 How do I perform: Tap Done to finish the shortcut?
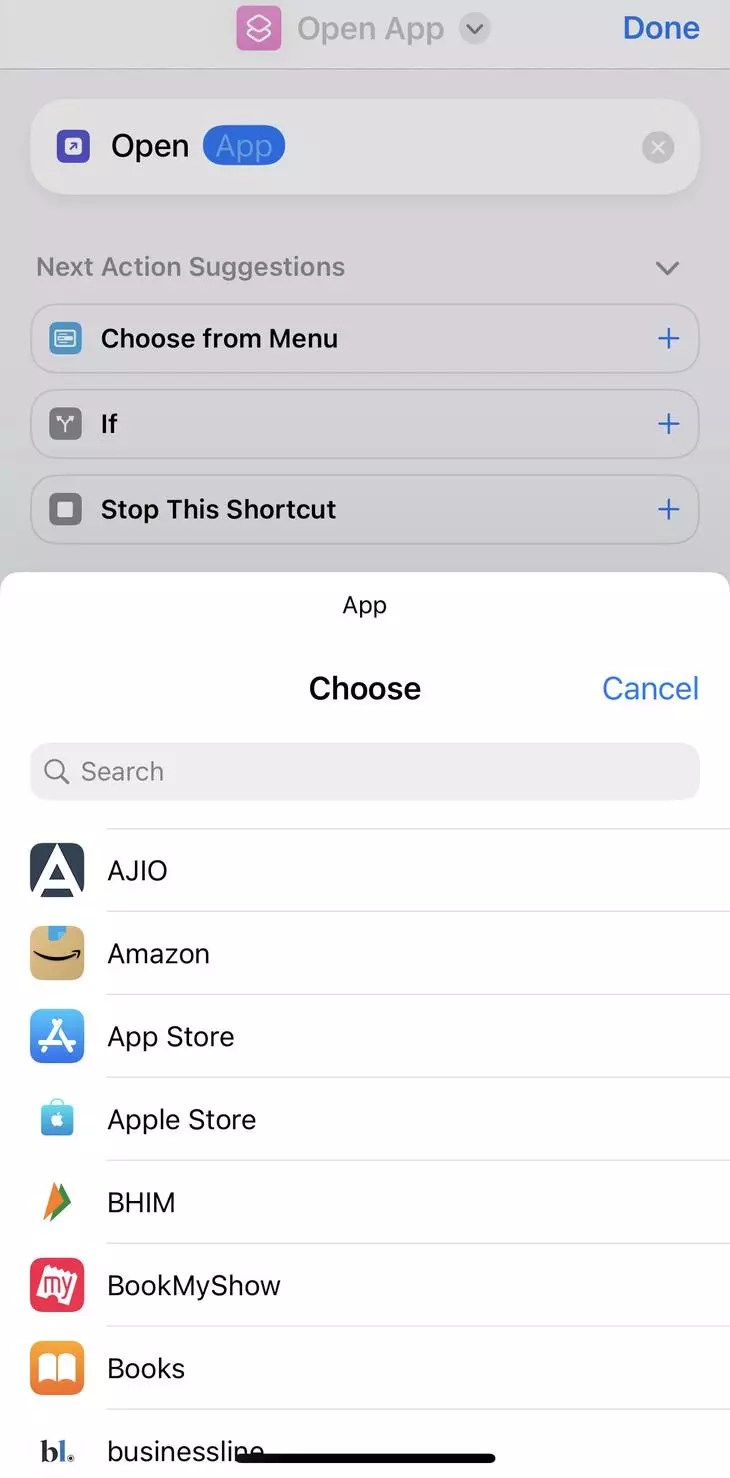click(x=660, y=28)
